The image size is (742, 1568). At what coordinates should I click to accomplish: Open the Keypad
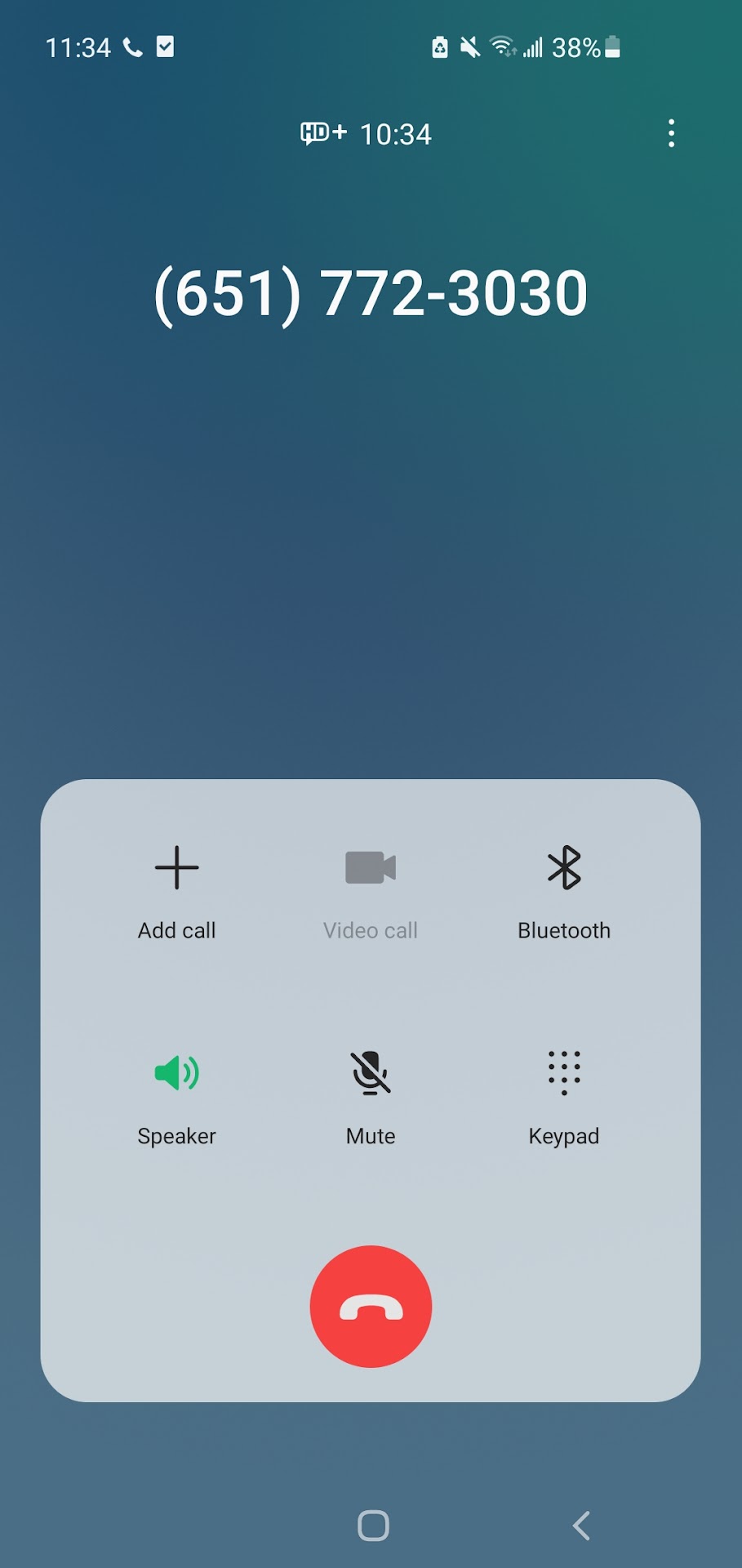click(x=564, y=1094)
